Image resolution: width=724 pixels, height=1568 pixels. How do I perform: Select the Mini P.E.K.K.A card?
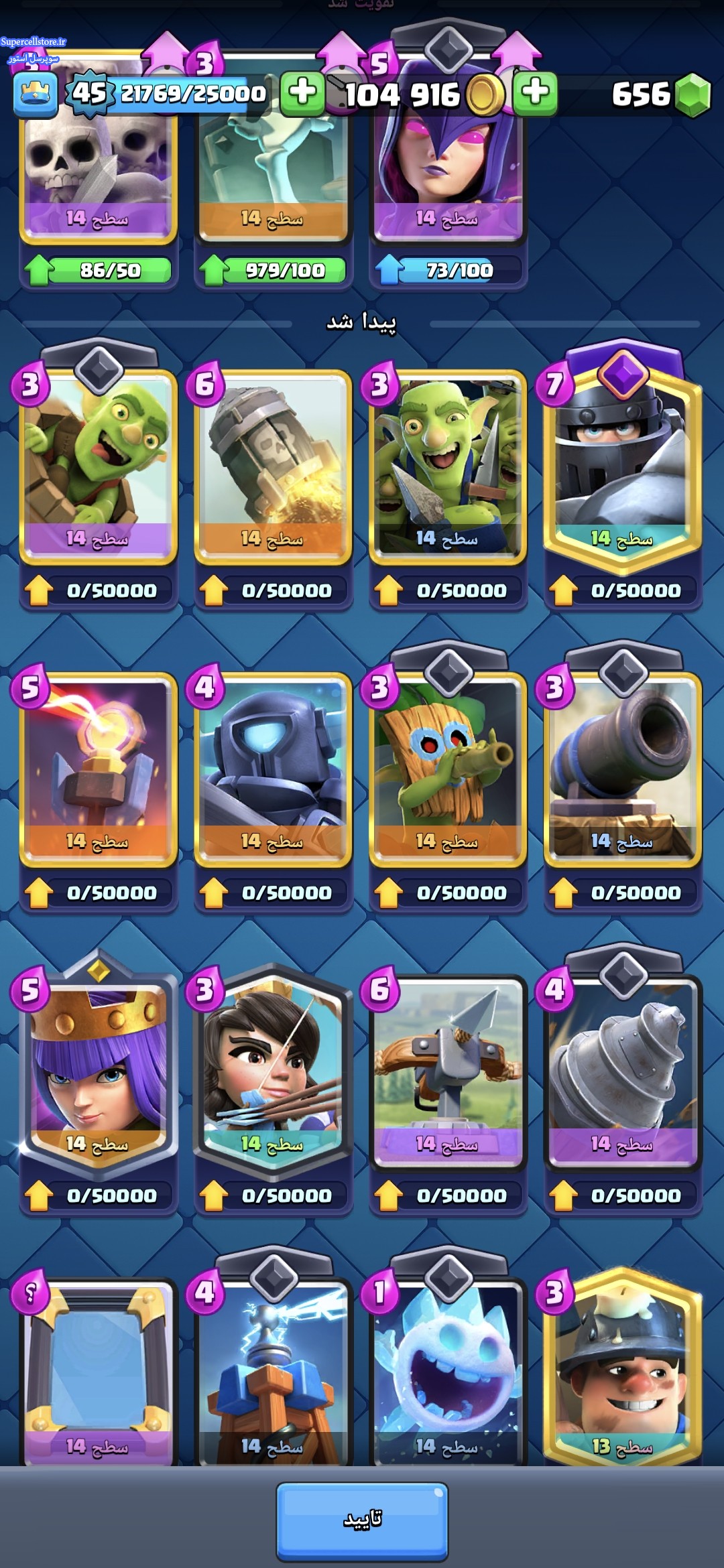[273, 769]
